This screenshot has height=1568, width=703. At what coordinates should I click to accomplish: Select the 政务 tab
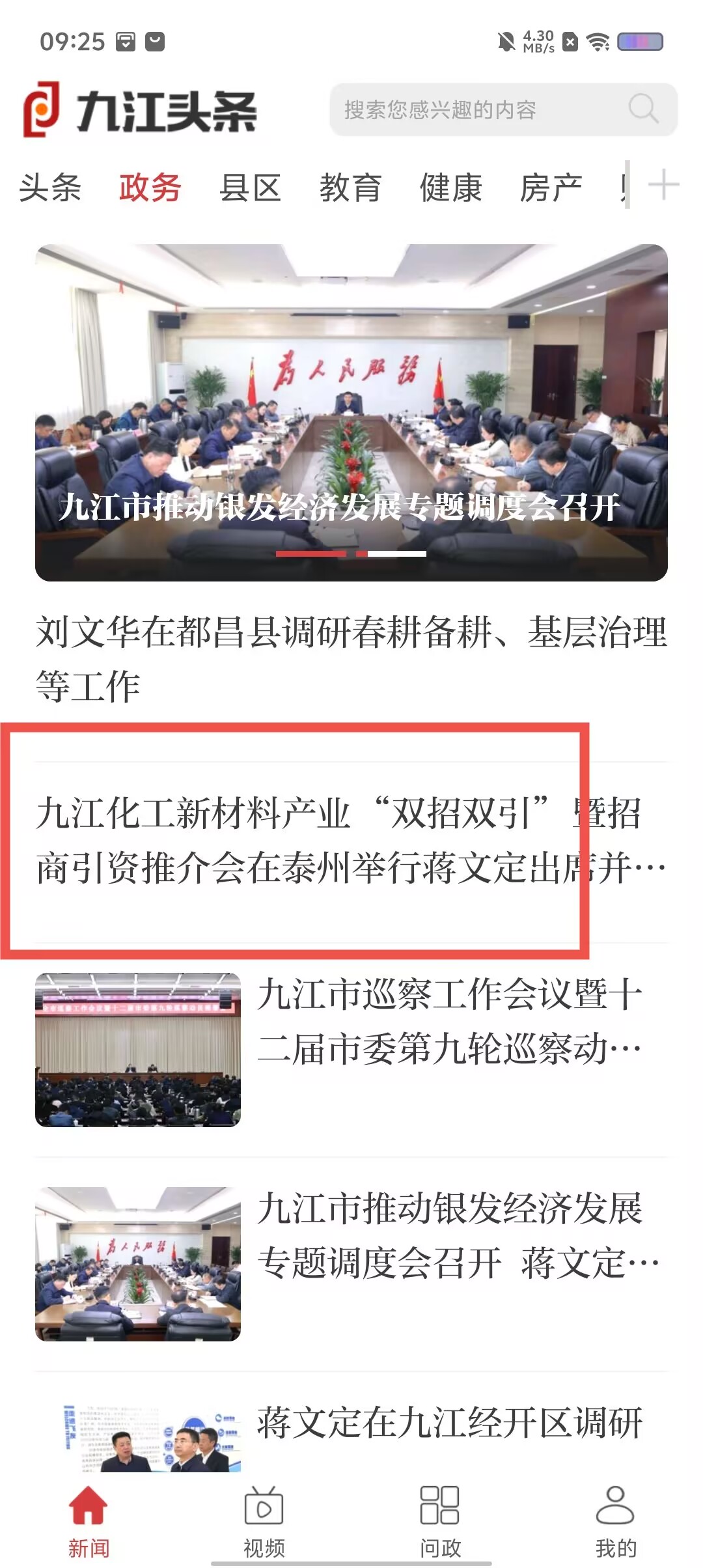(x=150, y=188)
